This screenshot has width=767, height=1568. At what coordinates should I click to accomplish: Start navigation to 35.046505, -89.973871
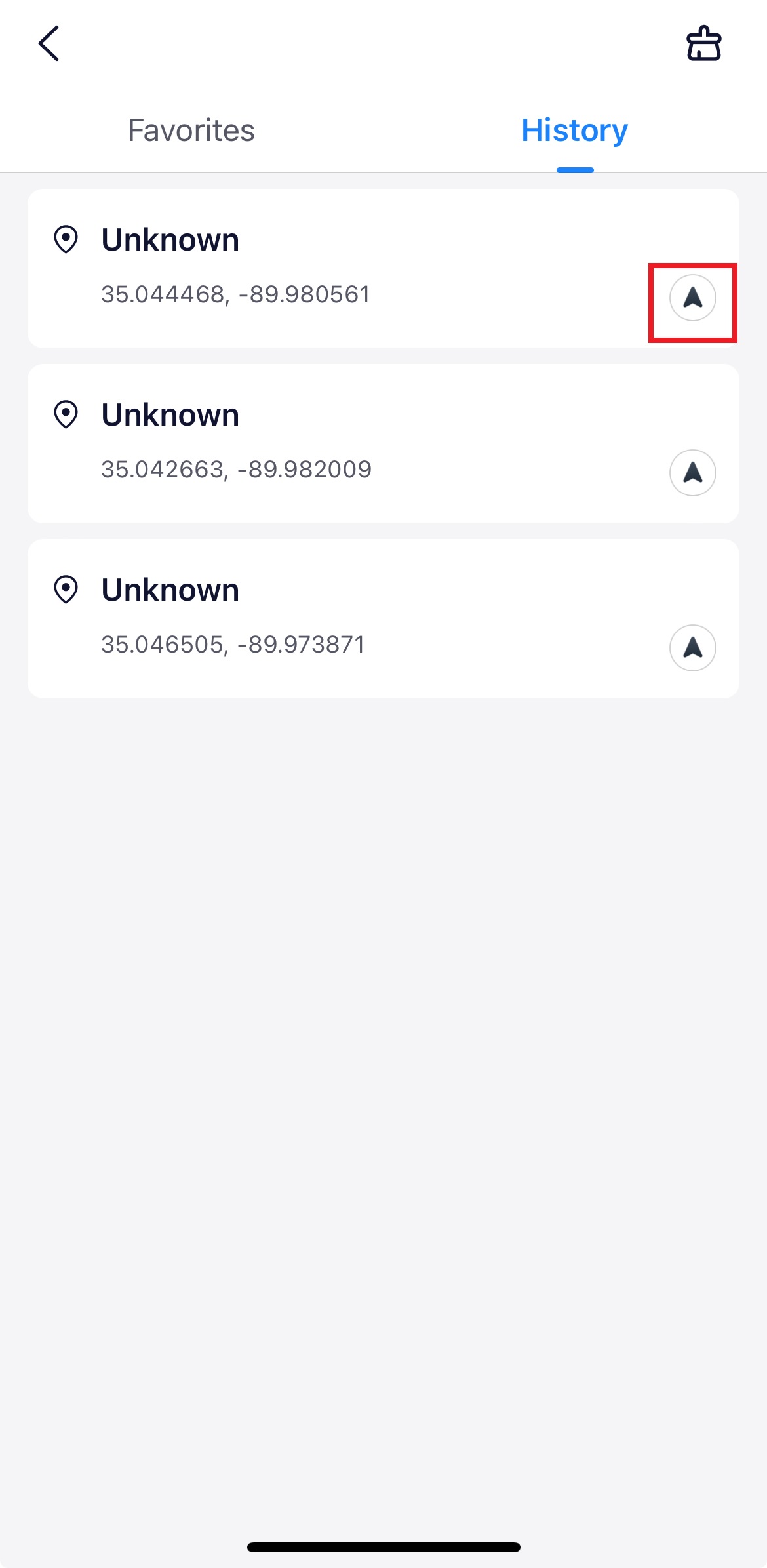pyautogui.click(x=692, y=648)
